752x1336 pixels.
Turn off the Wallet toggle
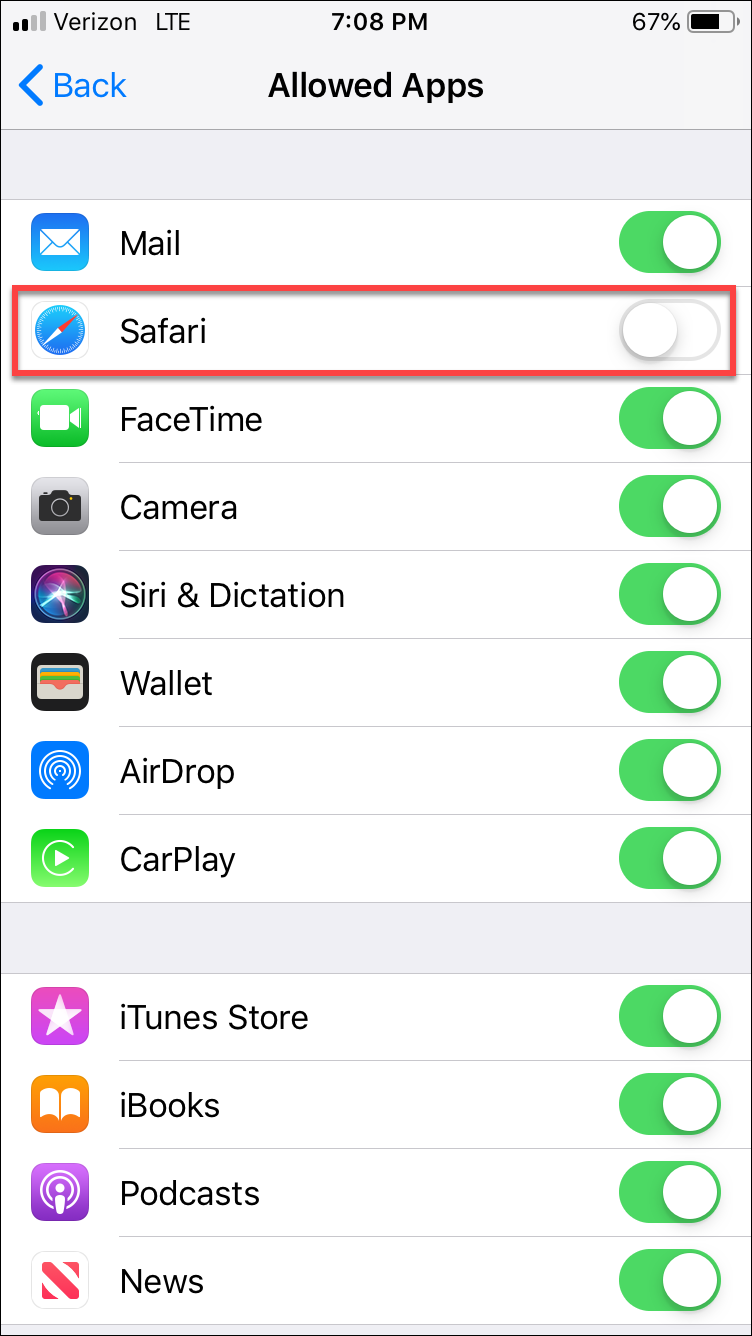[669, 682]
